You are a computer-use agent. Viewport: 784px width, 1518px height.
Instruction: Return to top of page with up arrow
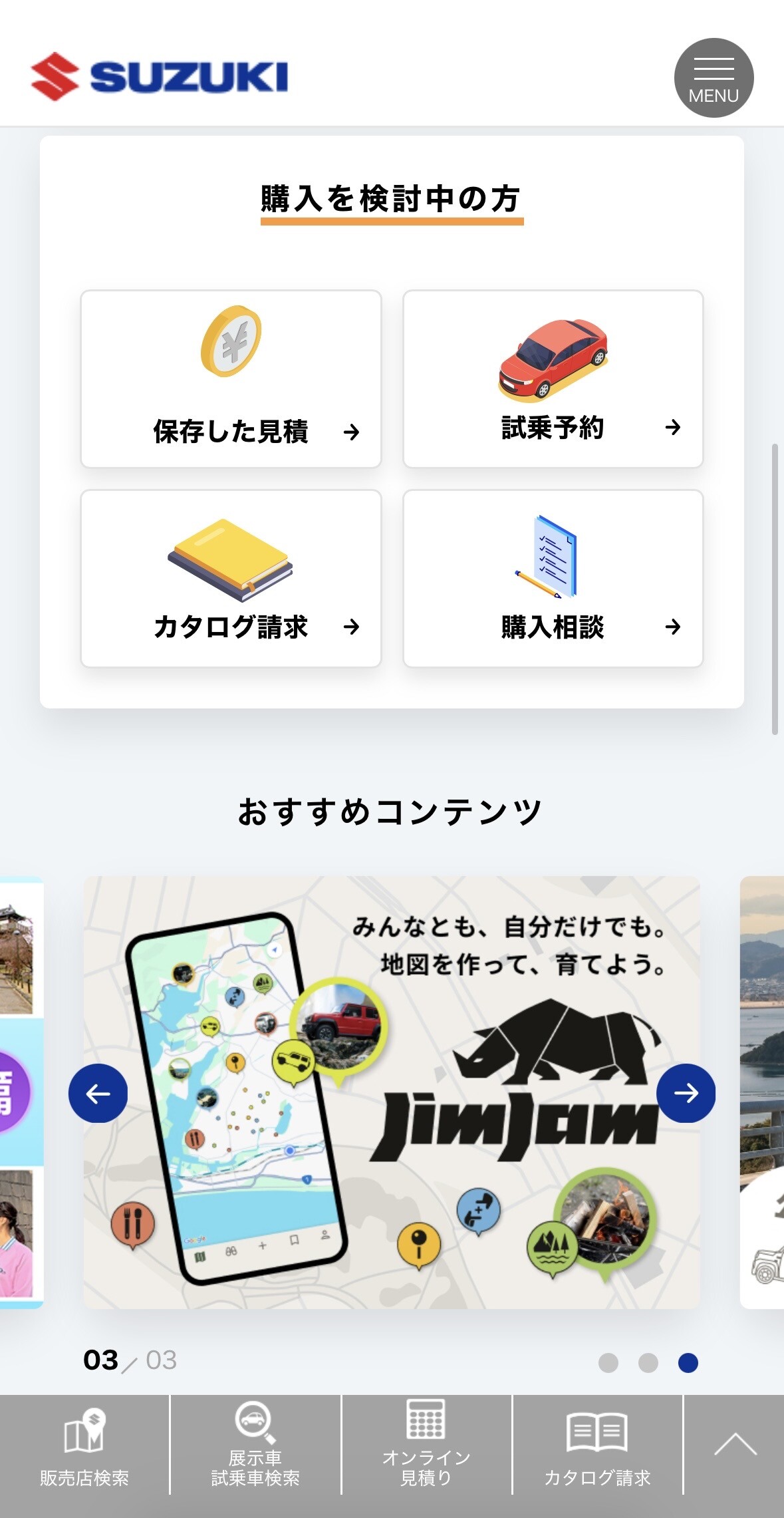click(x=735, y=1445)
